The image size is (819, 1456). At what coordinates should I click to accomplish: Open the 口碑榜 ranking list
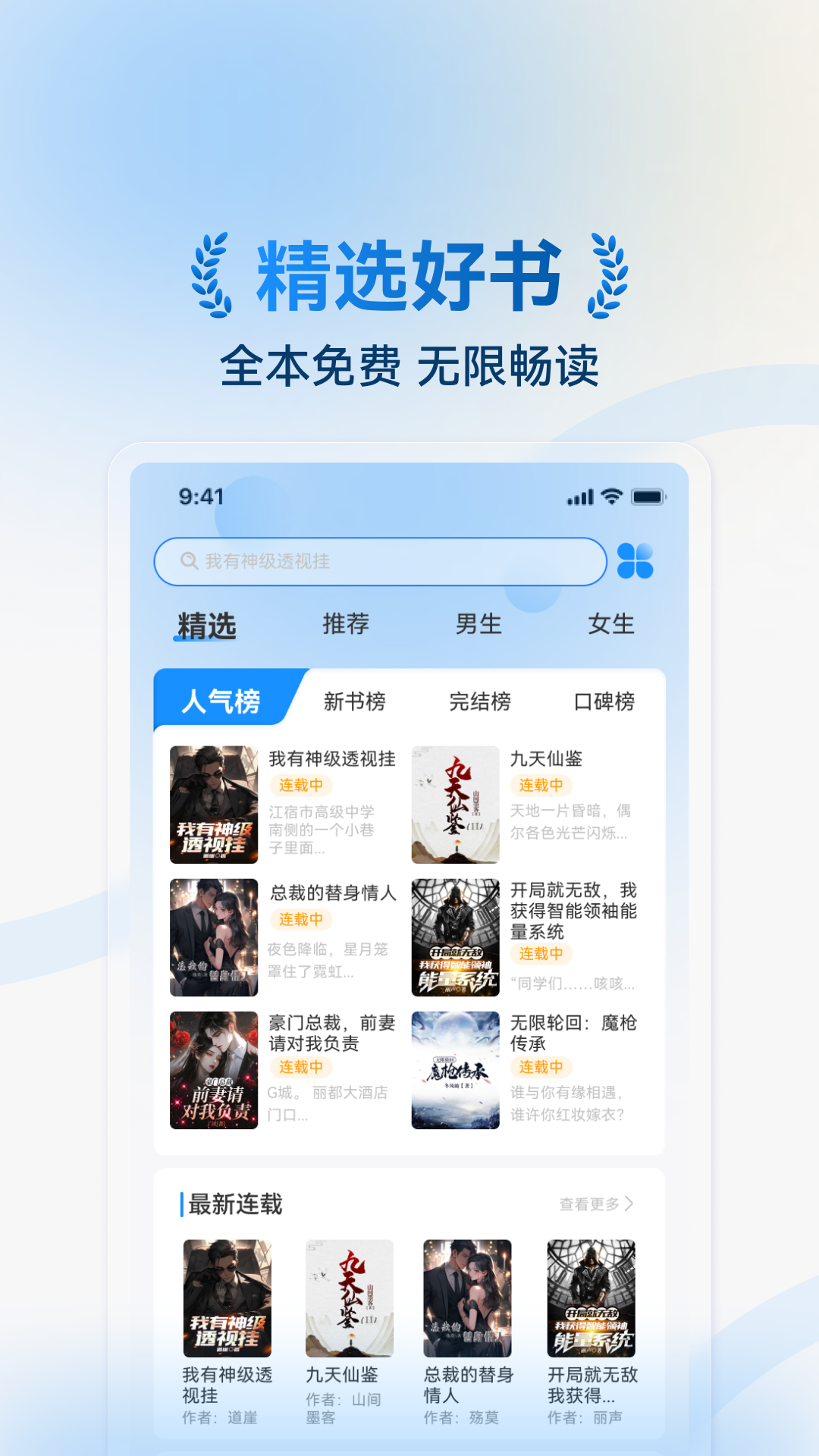point(607,703)
